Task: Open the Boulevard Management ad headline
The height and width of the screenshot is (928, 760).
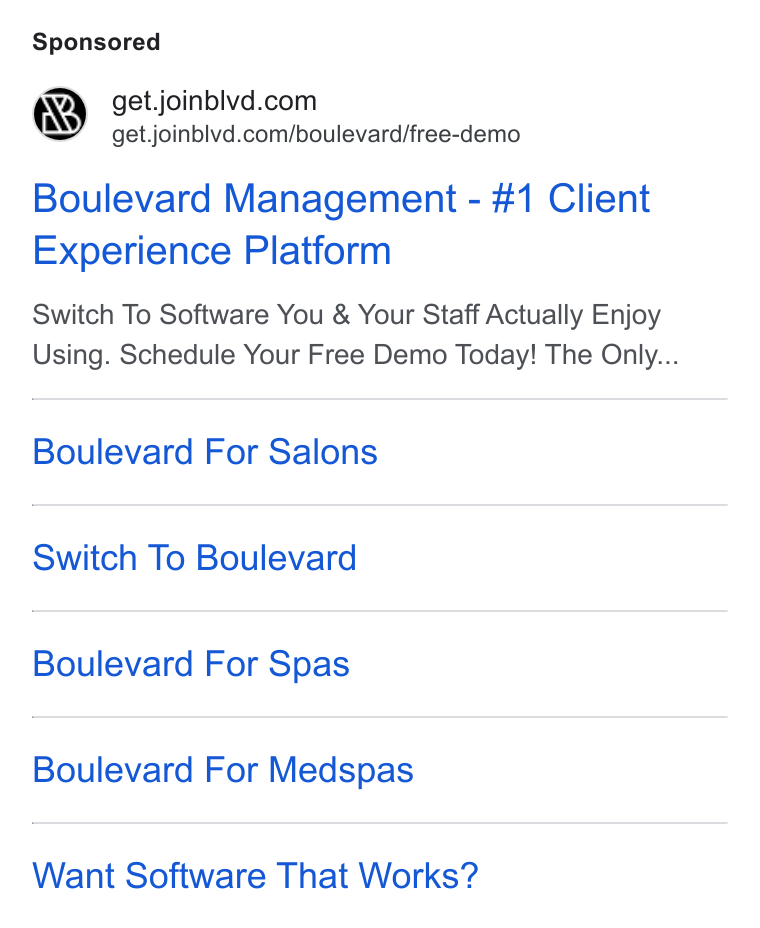Action: click(341, 224)
